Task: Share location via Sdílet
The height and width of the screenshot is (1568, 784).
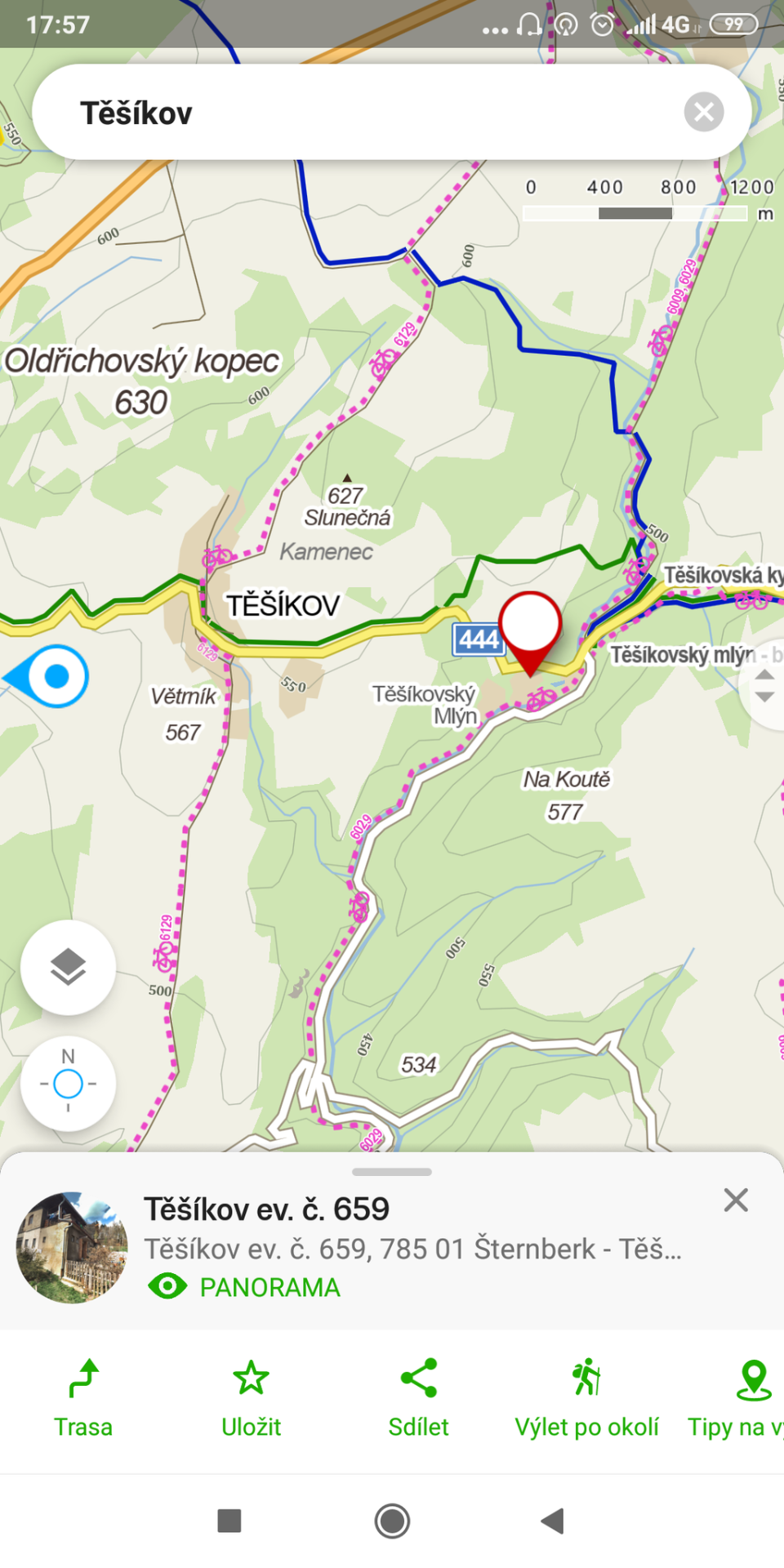Action: (418, 1397)
